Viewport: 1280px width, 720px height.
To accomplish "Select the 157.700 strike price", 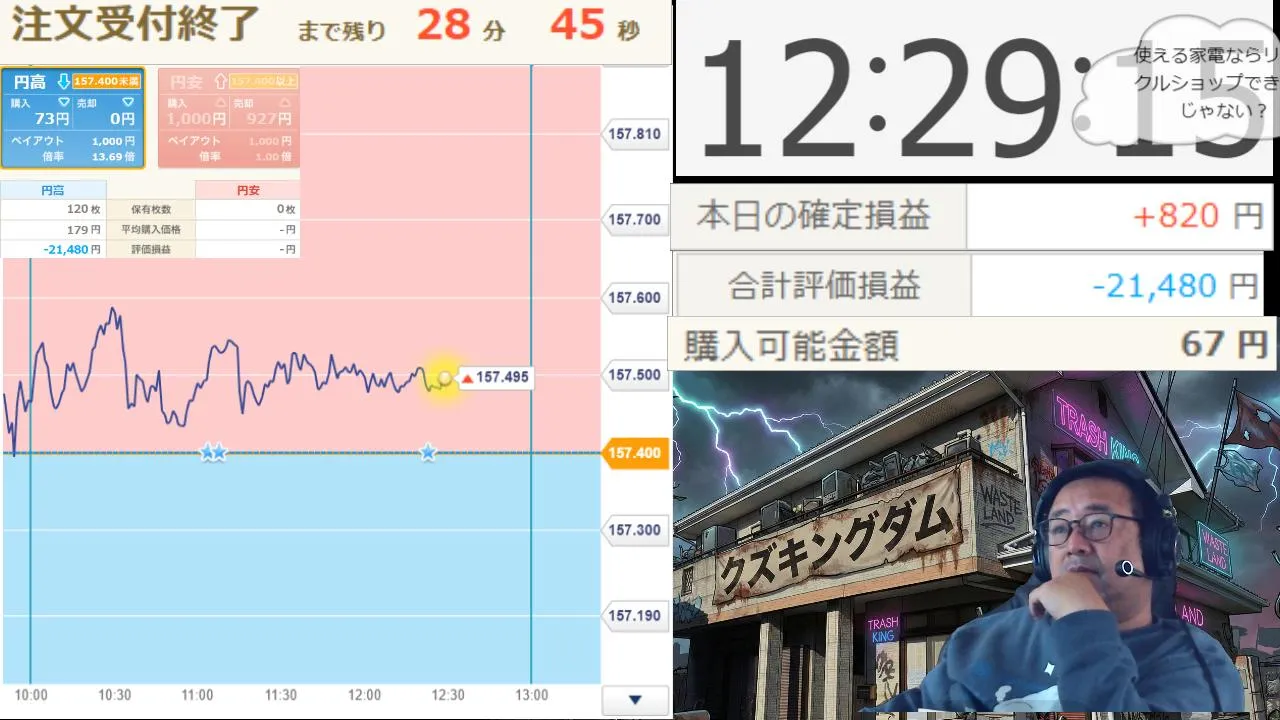I will 636,219.
